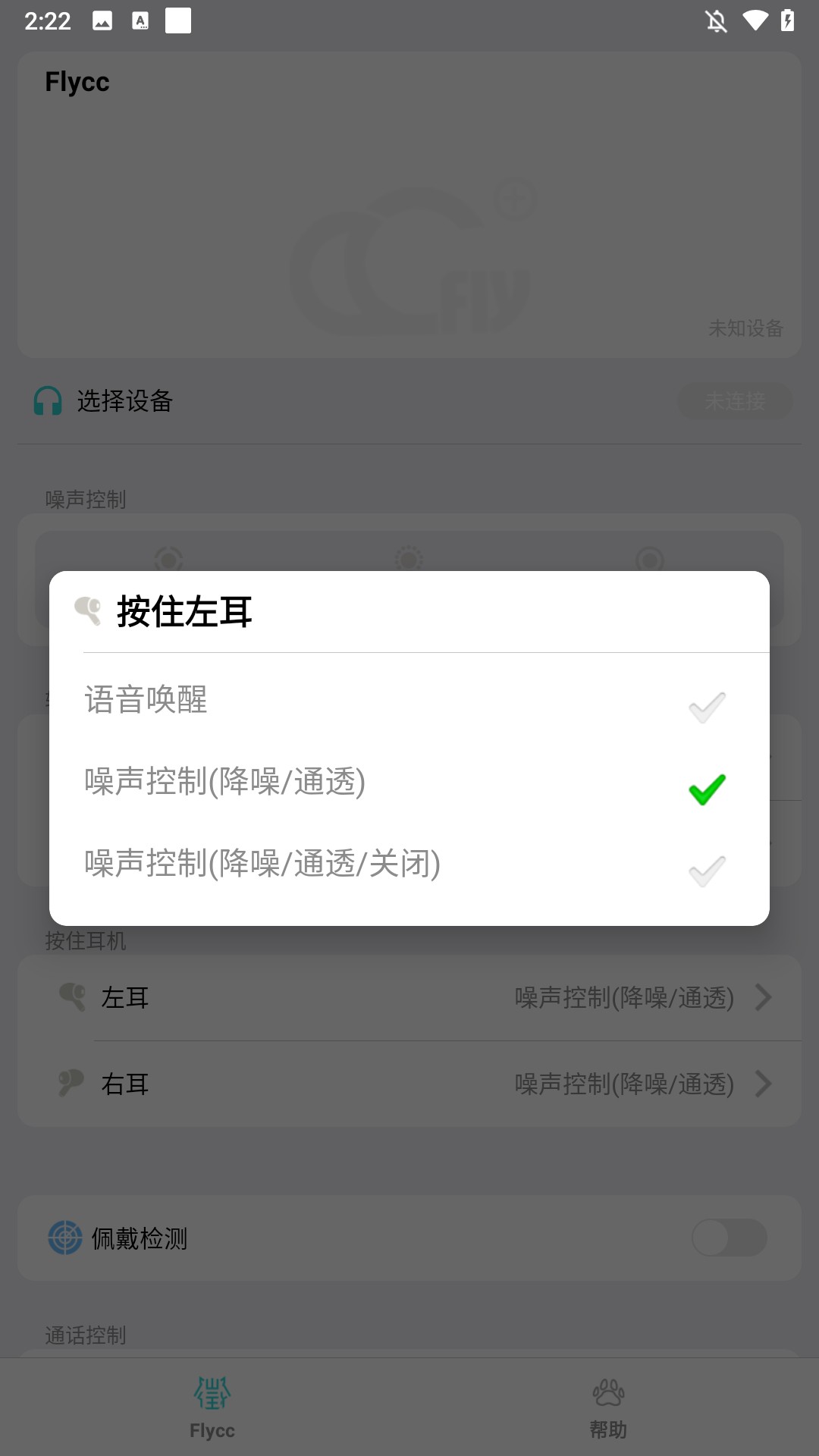
Task: Click the Wi-Fi icon in the status bar
Action: click(x=756, y=22)
